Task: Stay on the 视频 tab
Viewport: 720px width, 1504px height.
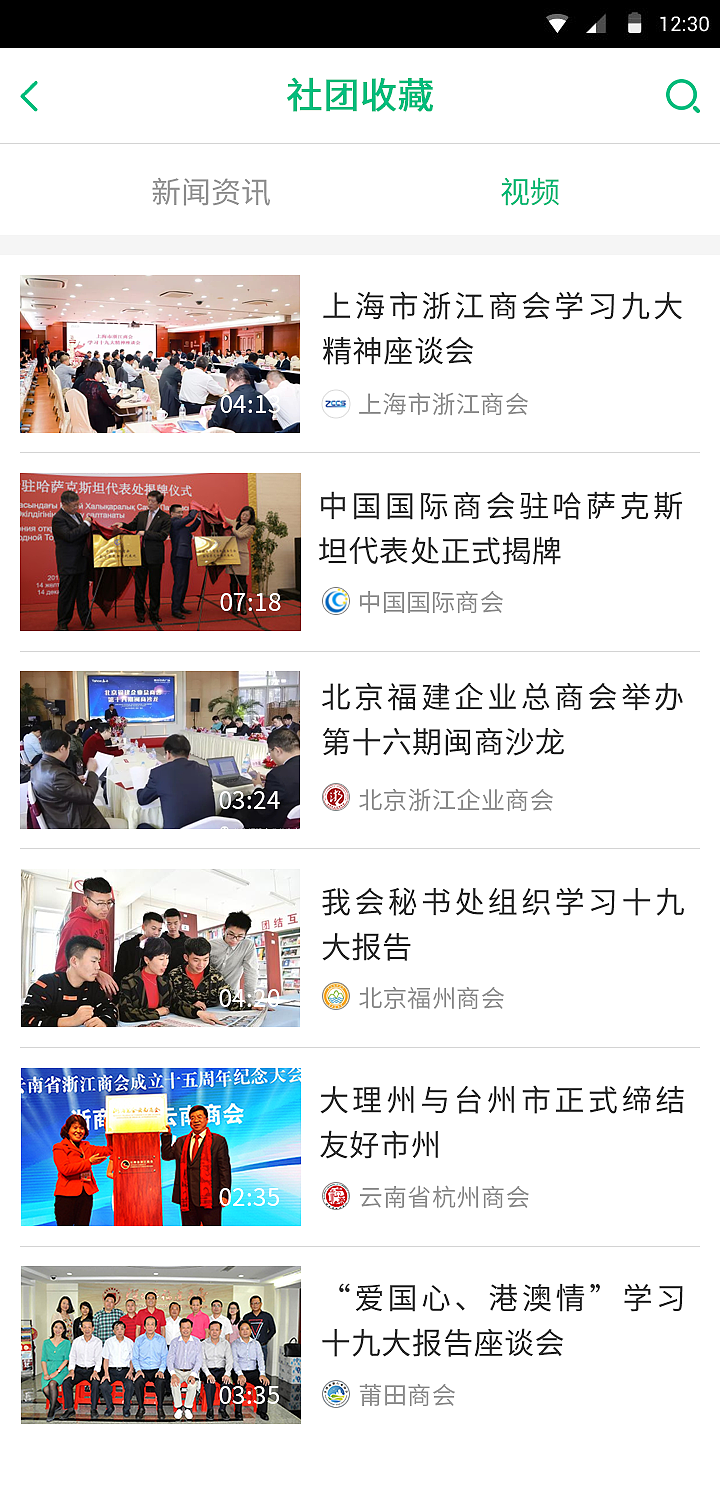Action: point(529,192)
